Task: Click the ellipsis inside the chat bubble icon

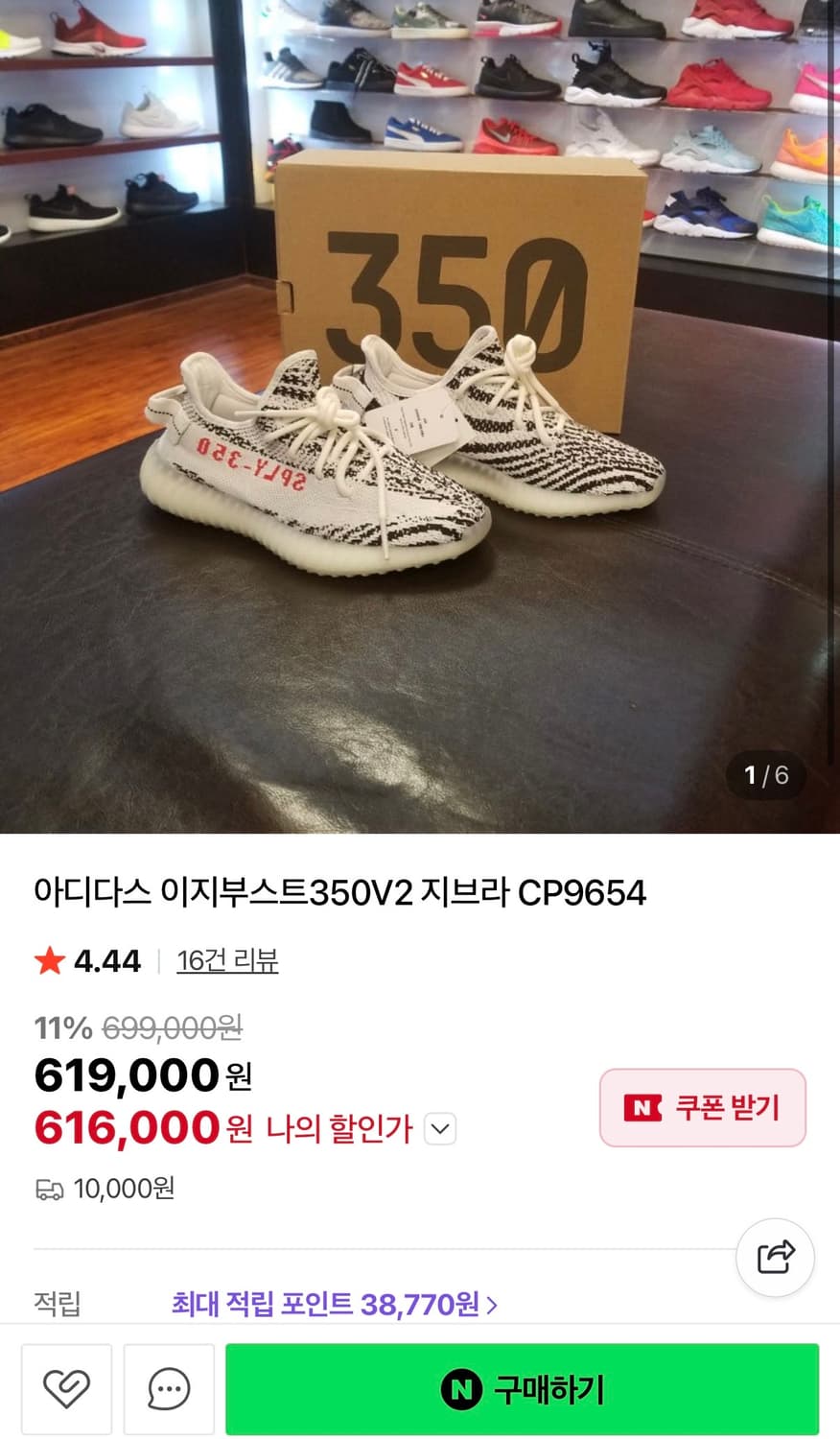Action: click(x=169, y=1388)
